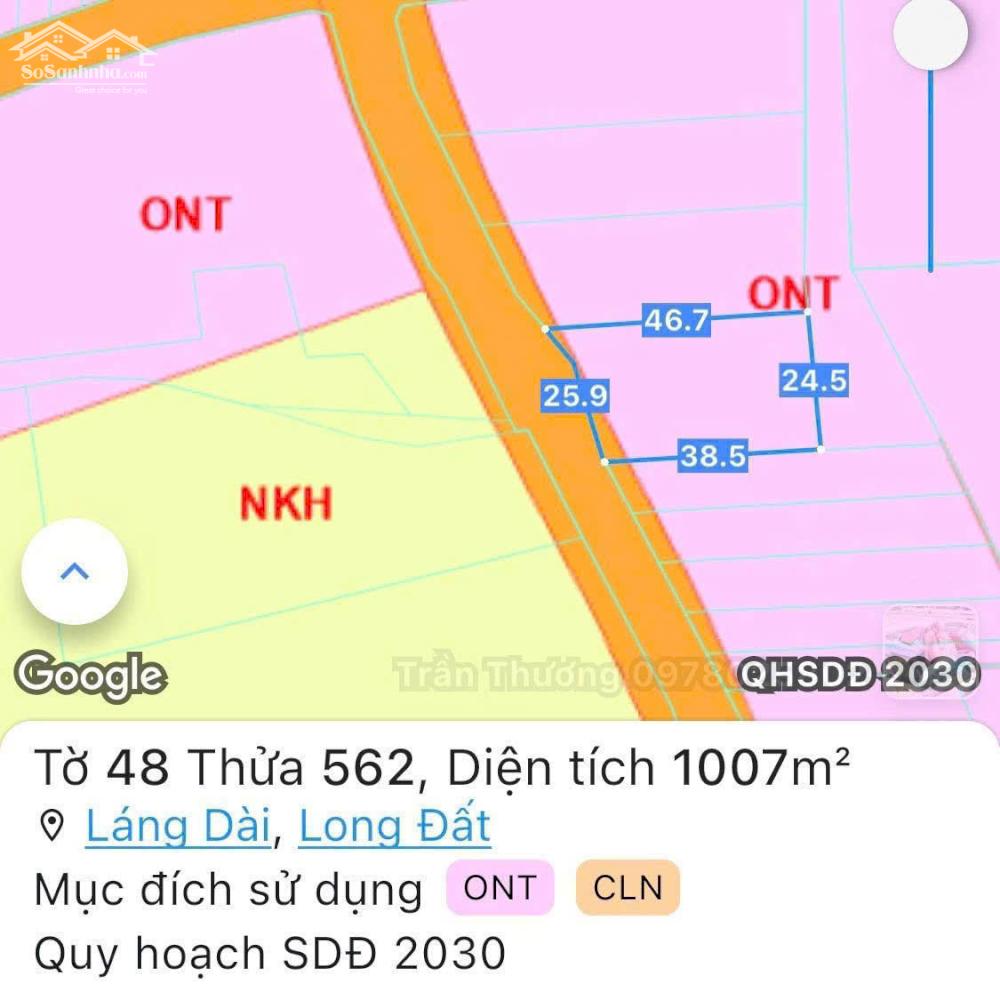Select the ONT land-use chip
1000x984 pixels.
(x=499, y=888)
